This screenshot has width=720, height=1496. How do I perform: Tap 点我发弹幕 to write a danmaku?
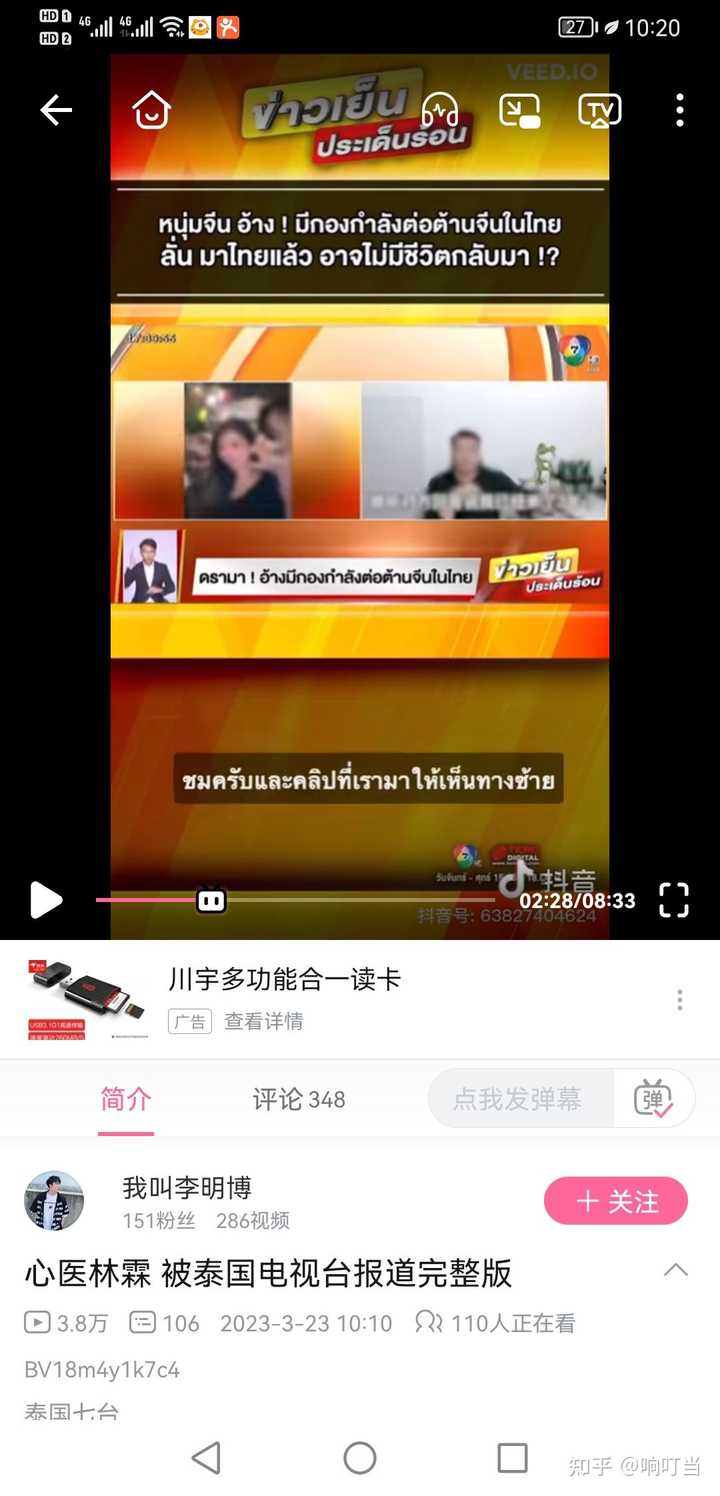(x=517, y=1099)
